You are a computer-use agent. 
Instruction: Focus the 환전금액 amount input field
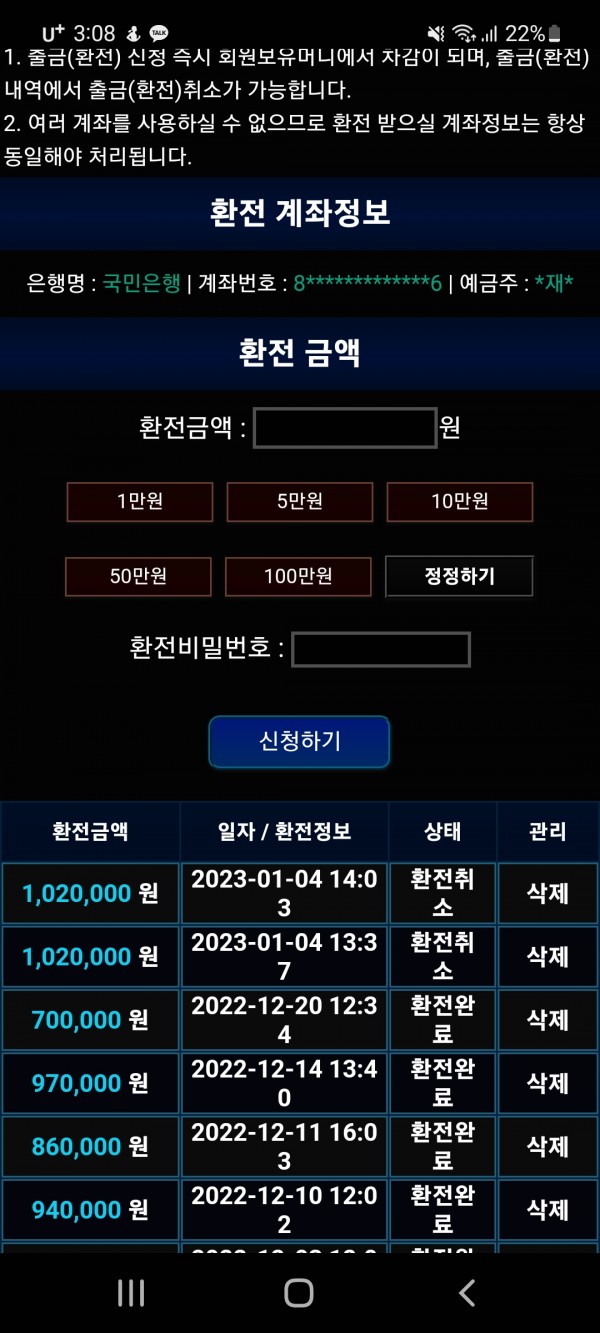pyautogui.click(x=345, y=428)
